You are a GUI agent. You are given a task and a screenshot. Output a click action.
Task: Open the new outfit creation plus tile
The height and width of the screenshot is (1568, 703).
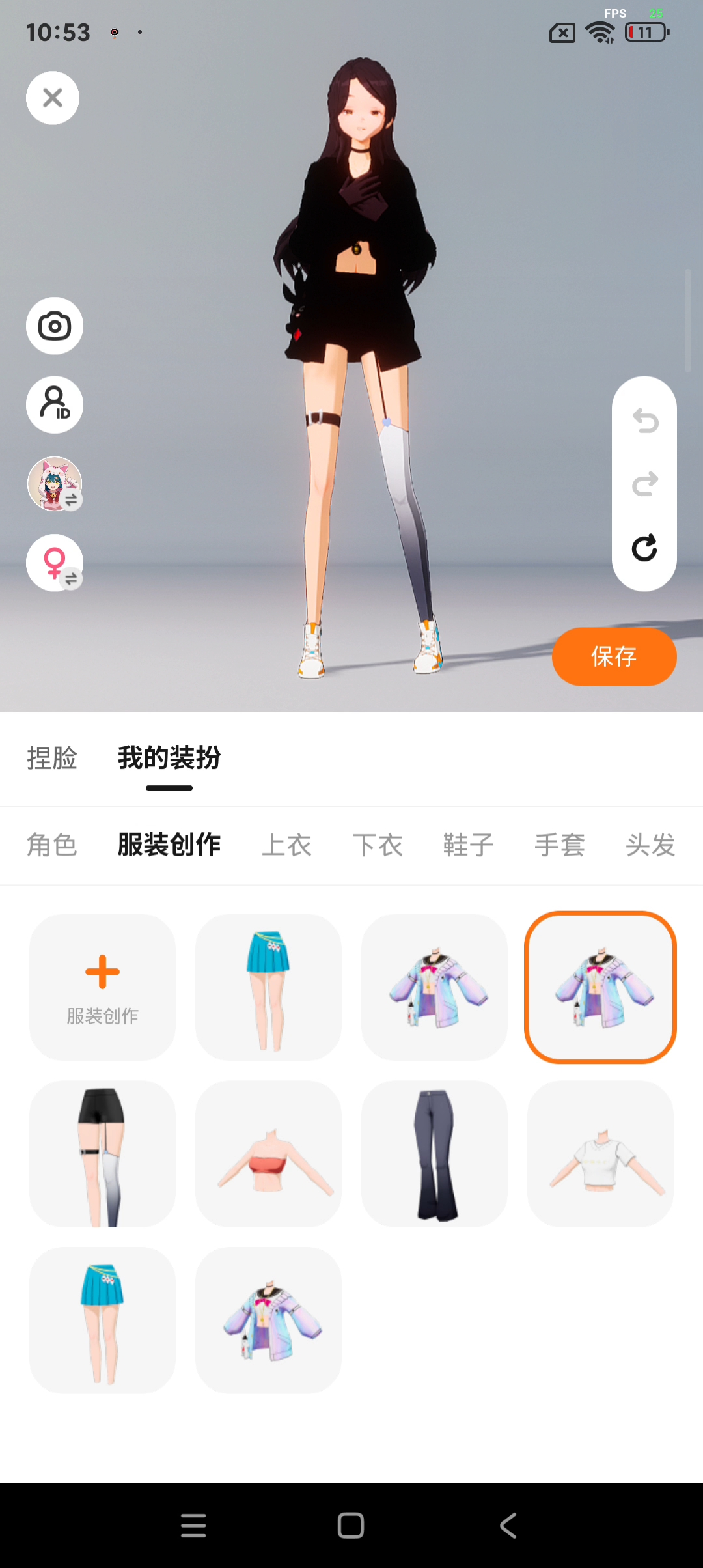102,987
